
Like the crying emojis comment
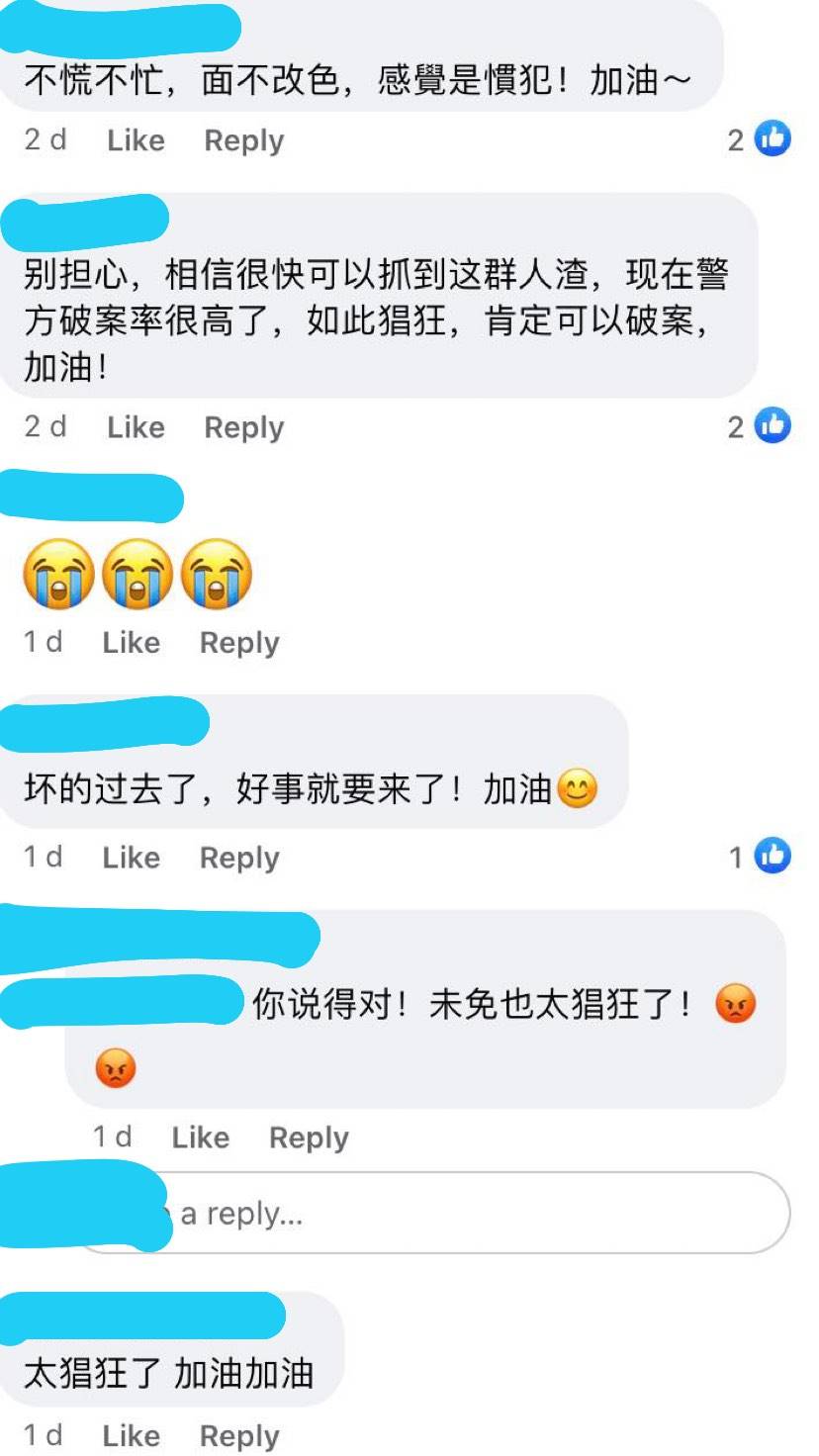coord(131,643)
